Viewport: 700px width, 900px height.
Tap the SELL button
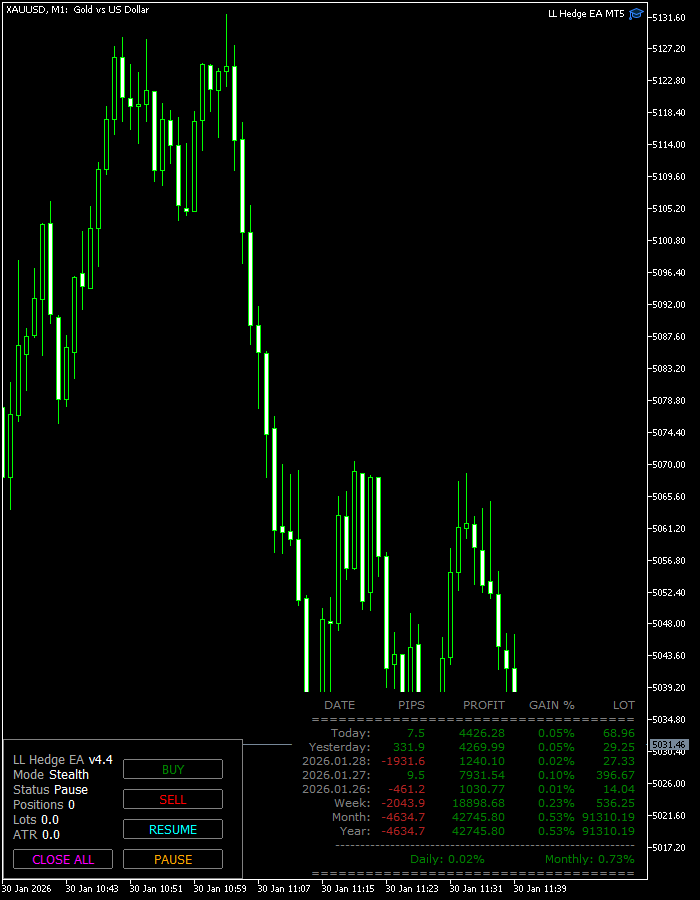click(173, 799)
